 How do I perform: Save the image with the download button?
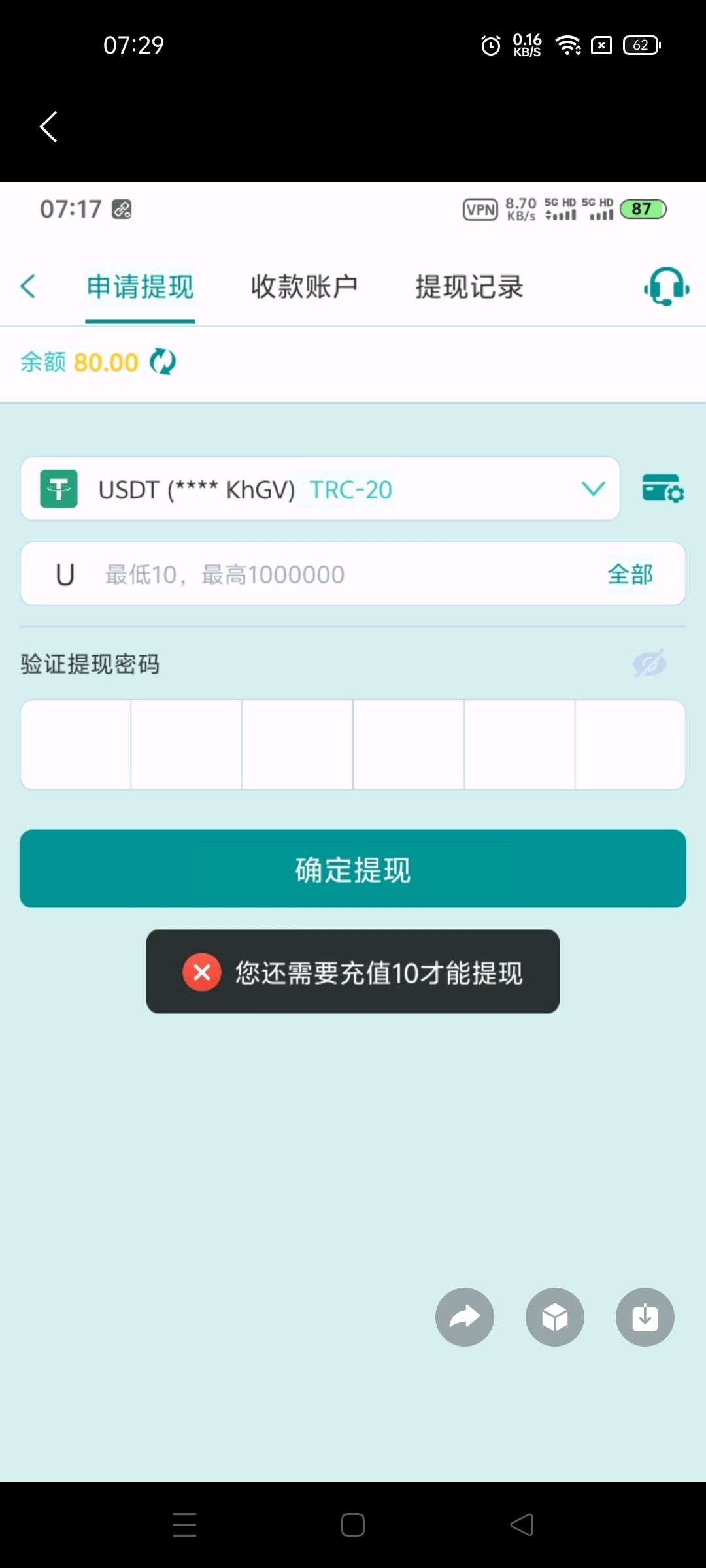pos(645,1316)
